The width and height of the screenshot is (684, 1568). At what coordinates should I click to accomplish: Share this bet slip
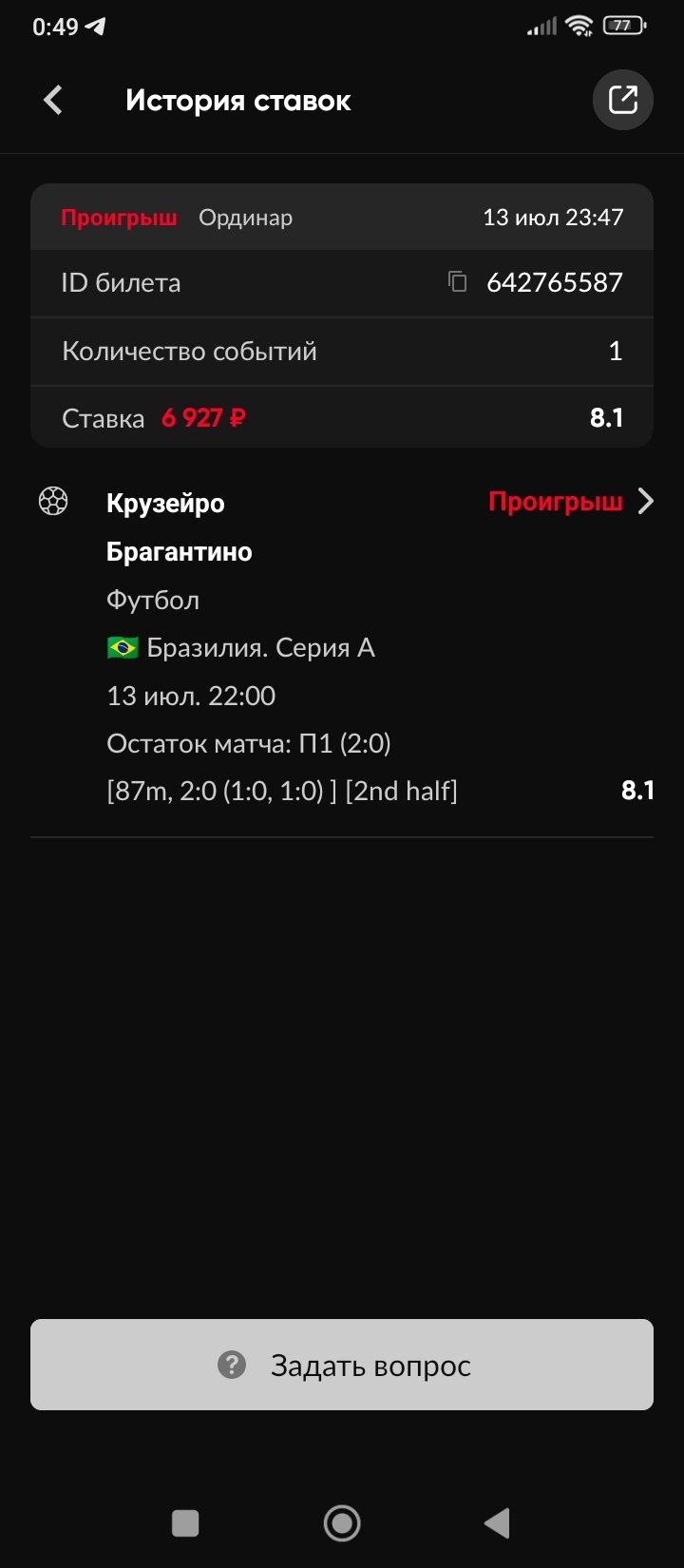(x=622, y=100)
